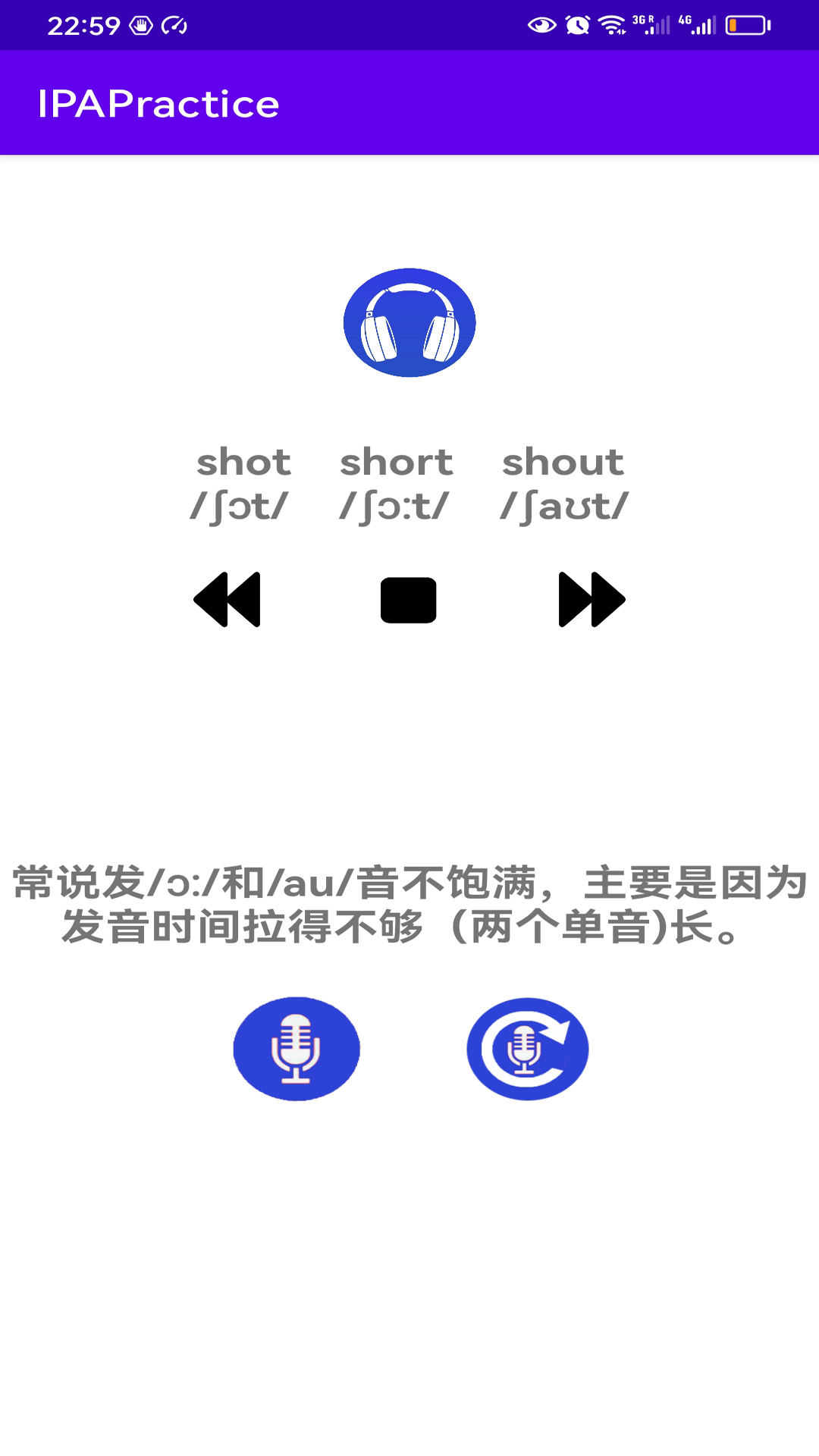
Task: Start recording with the microphone icon
Action: 297,1048
